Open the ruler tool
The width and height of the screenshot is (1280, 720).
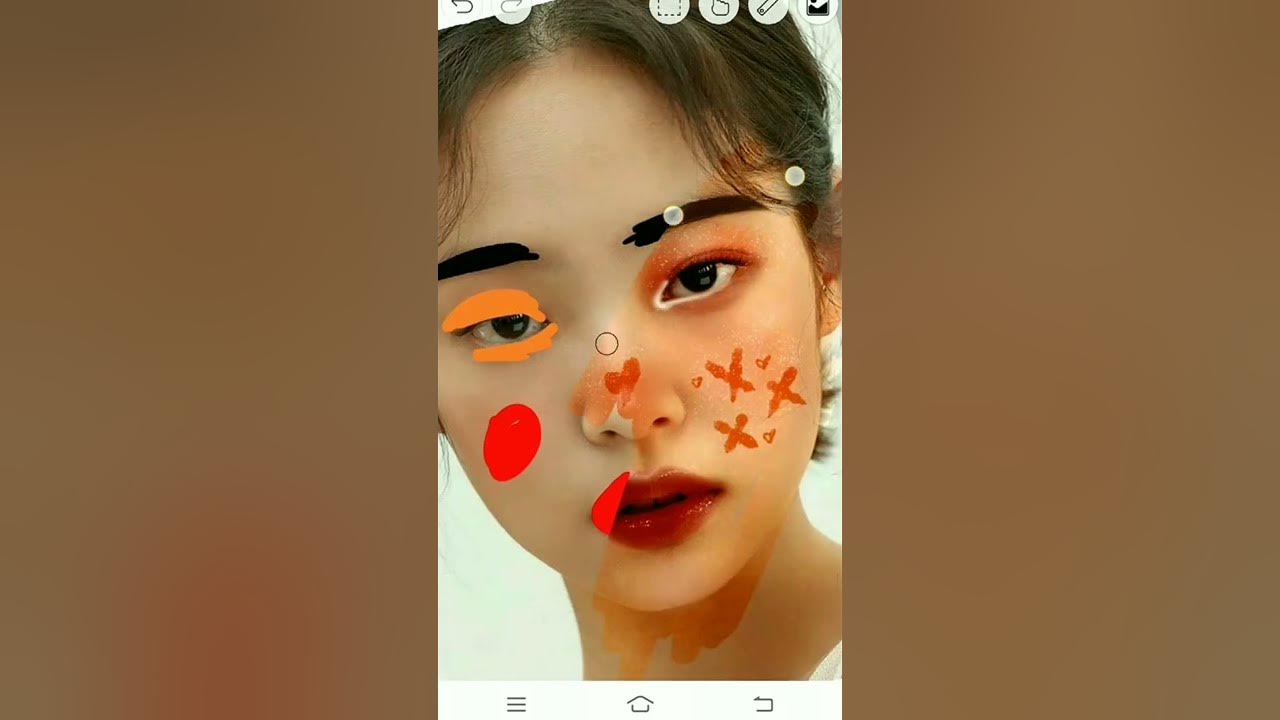coord(768,8)
